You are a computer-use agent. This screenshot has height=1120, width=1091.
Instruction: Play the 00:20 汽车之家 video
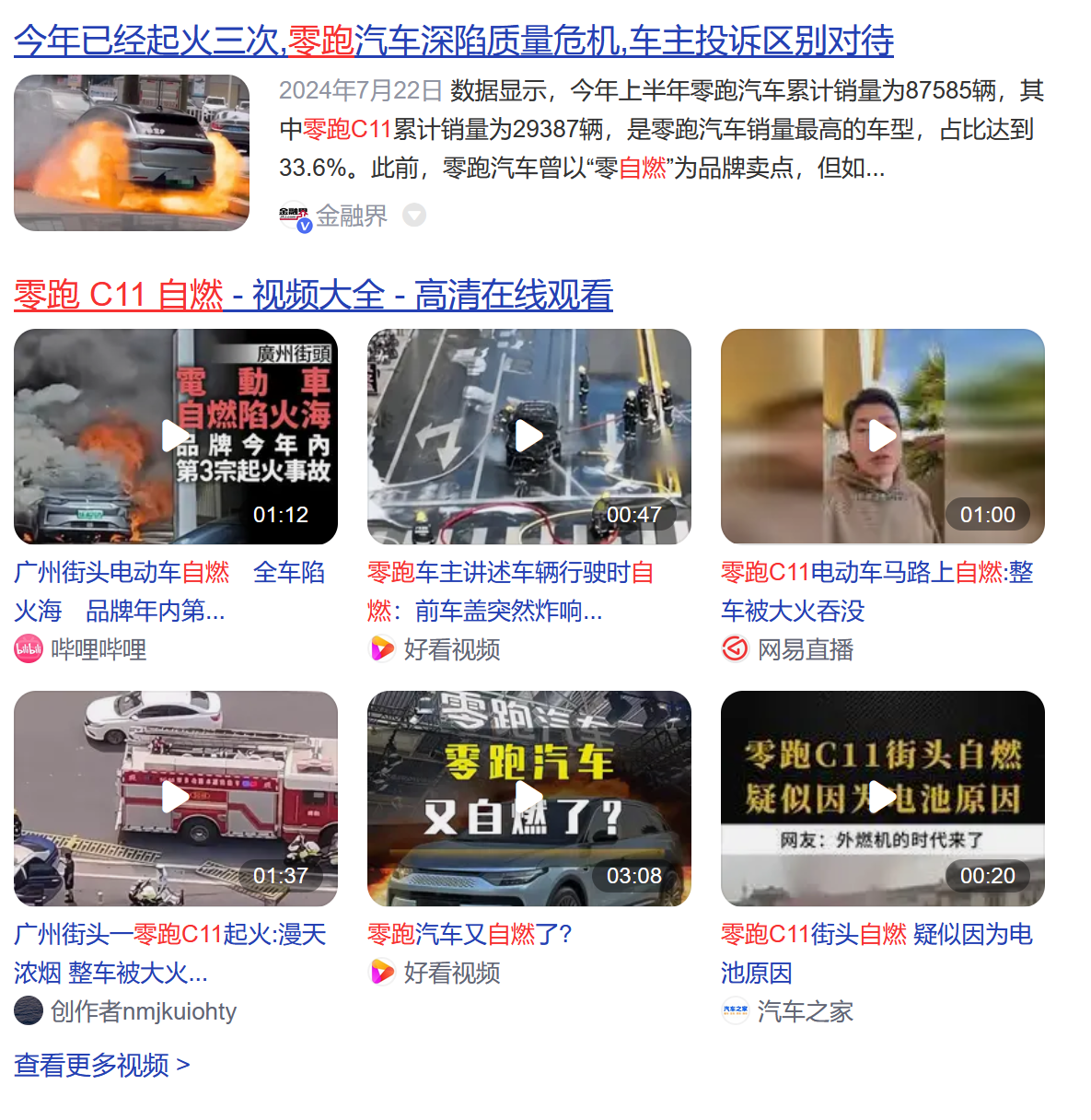click(x=882, y=798)
